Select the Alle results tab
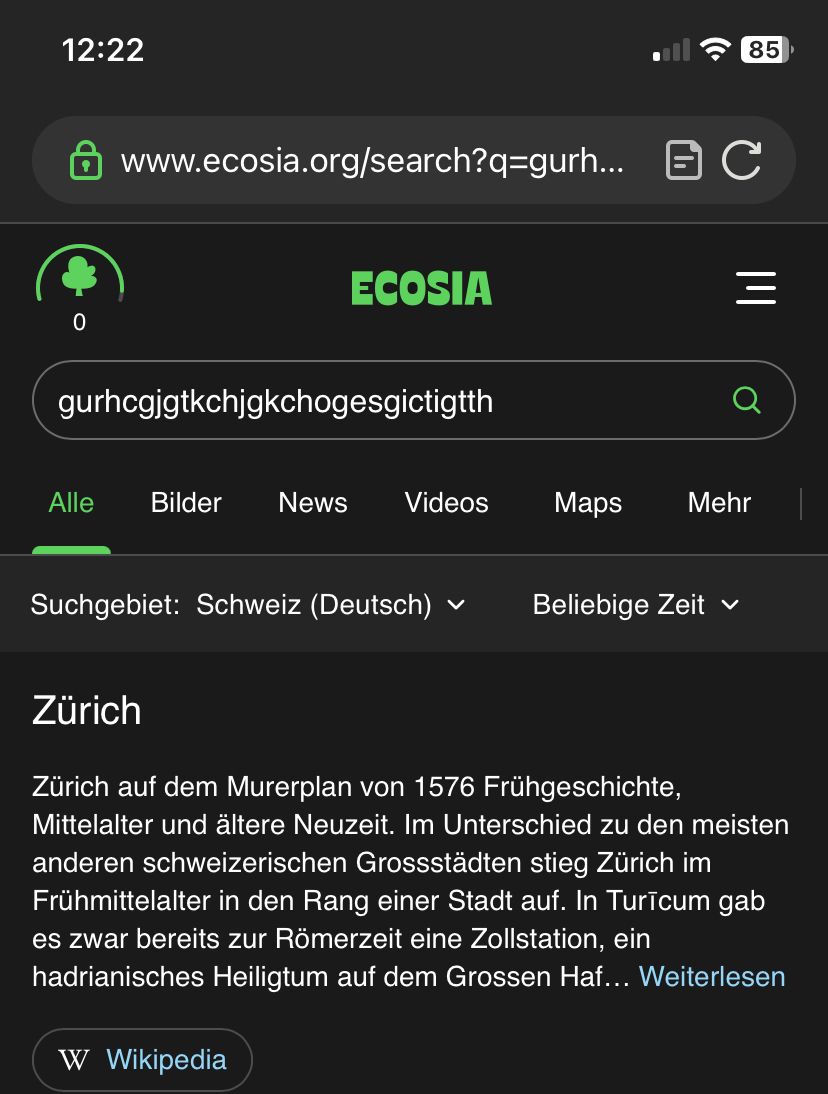The height and width of the screenshot is (1094, 828). pyautogui.click(x=71, y=502)
